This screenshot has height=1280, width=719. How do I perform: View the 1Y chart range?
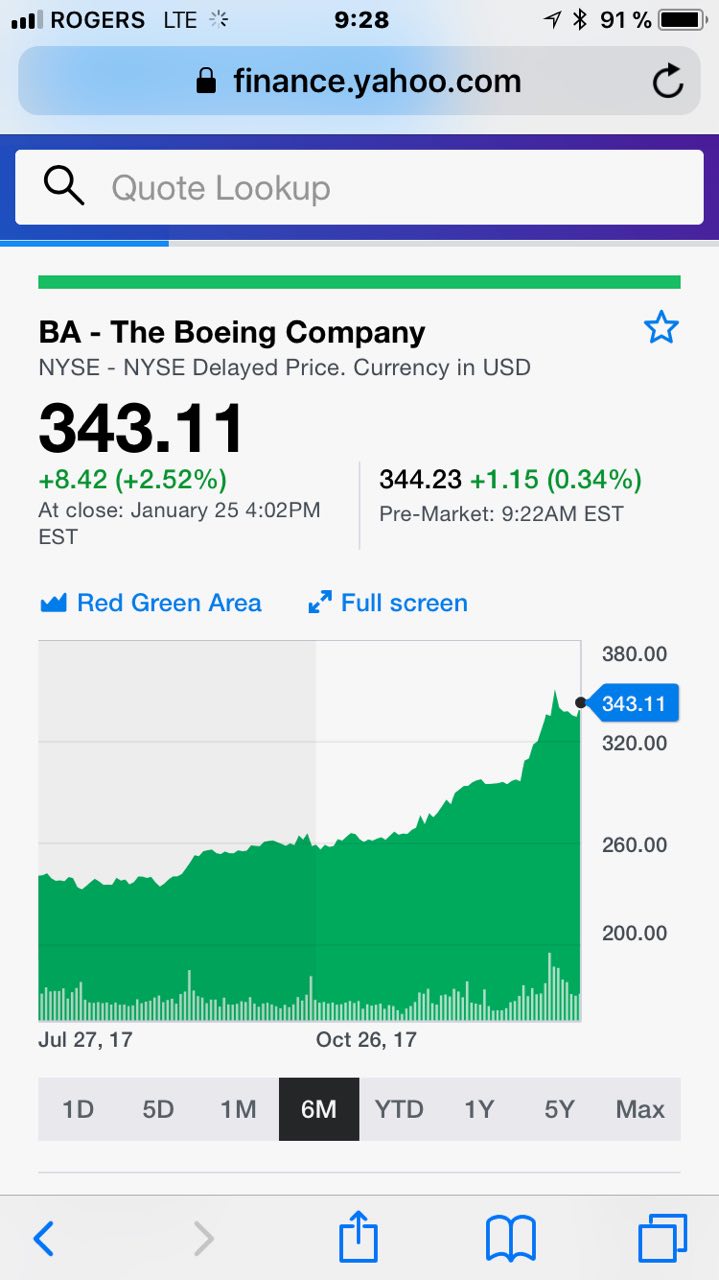coord(479,1109)
